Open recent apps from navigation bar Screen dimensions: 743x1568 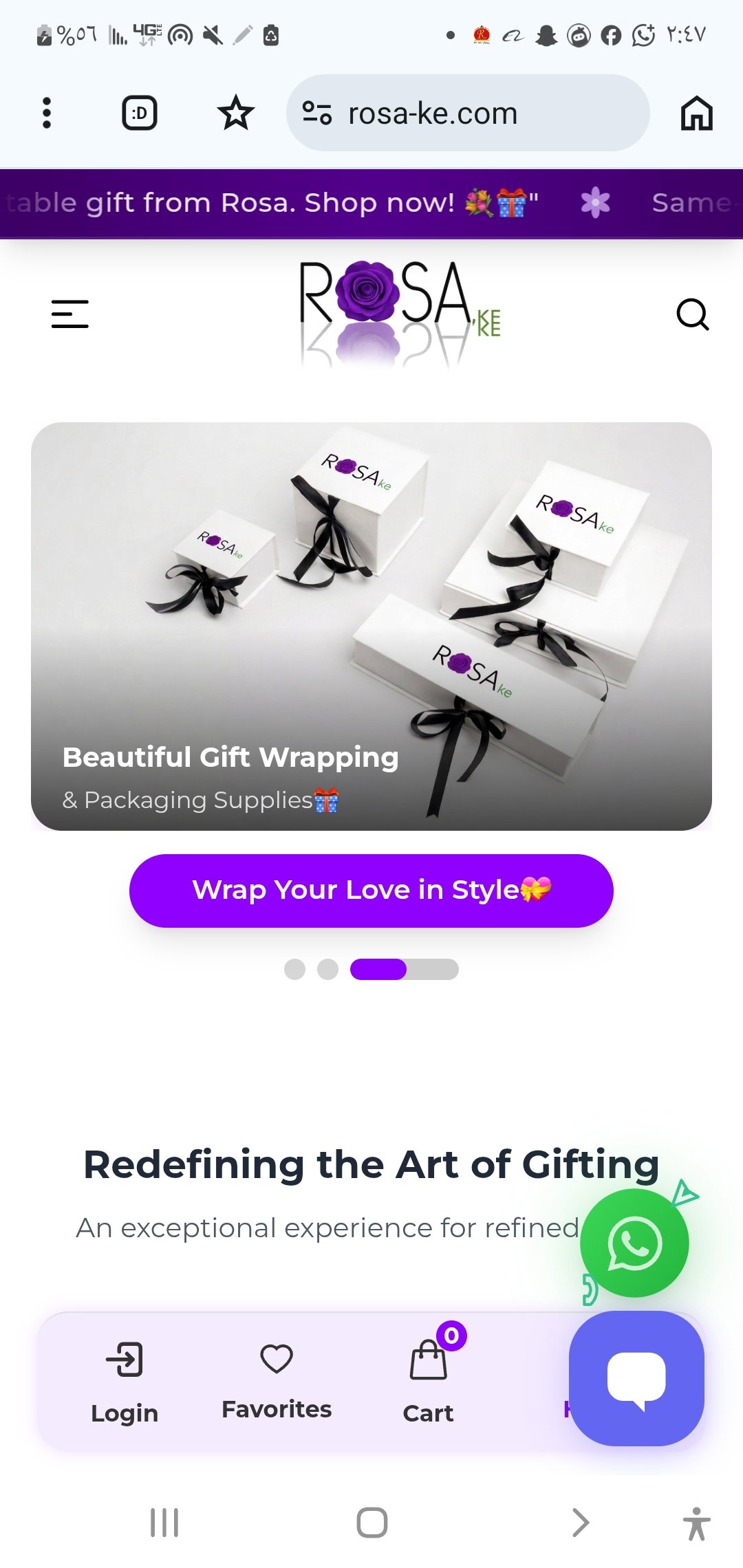coord(164,1523)
